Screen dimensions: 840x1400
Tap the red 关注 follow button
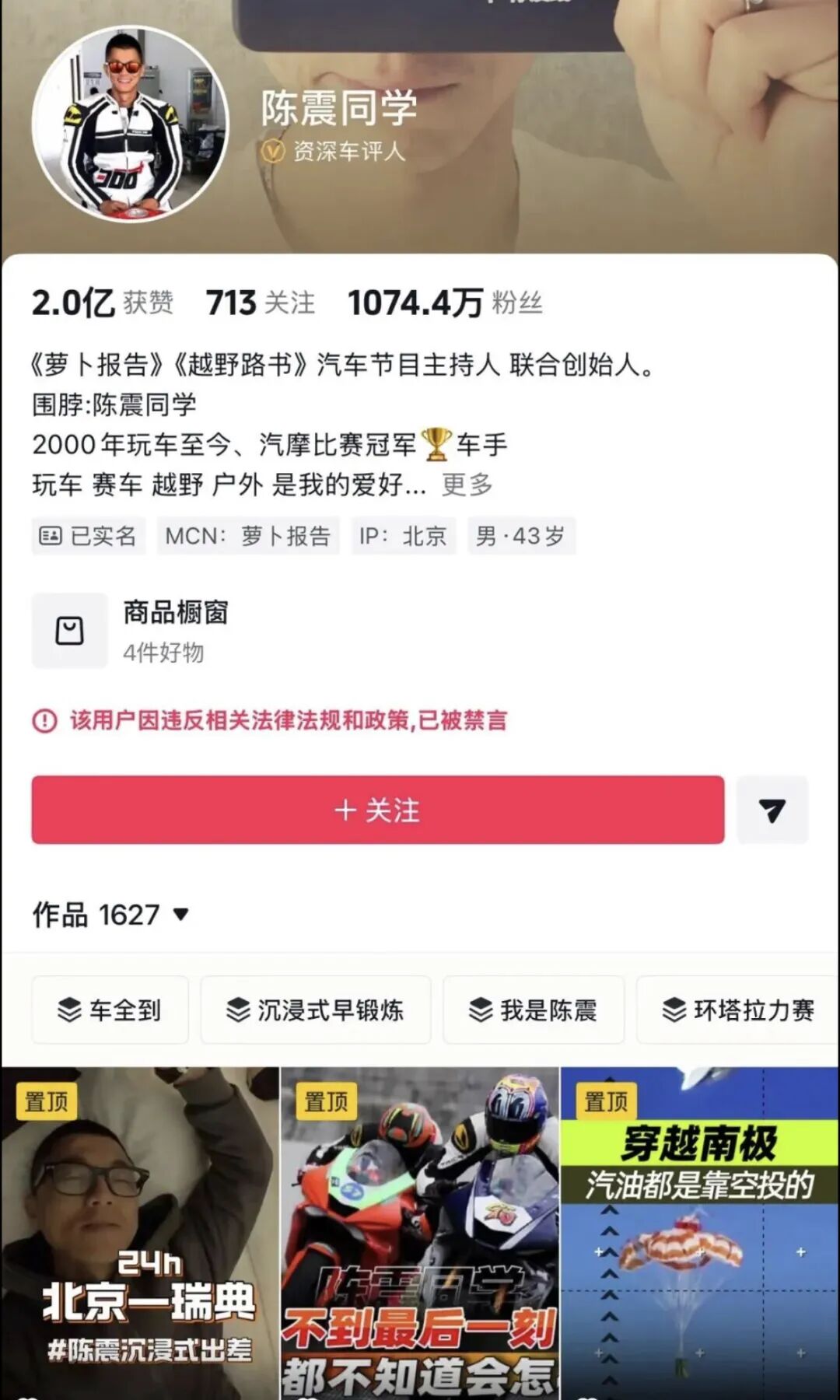(x=377, y=810)
